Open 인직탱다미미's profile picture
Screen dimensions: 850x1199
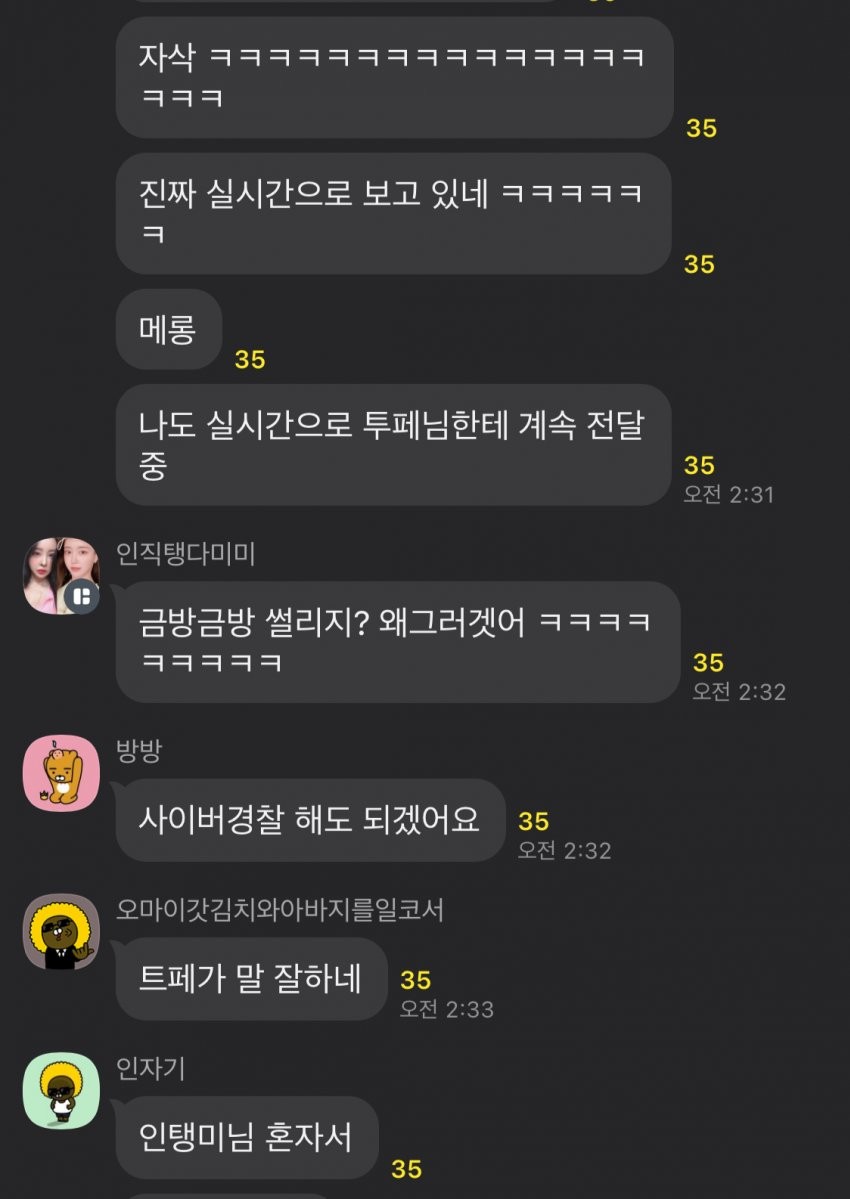[x=61, y=575]
